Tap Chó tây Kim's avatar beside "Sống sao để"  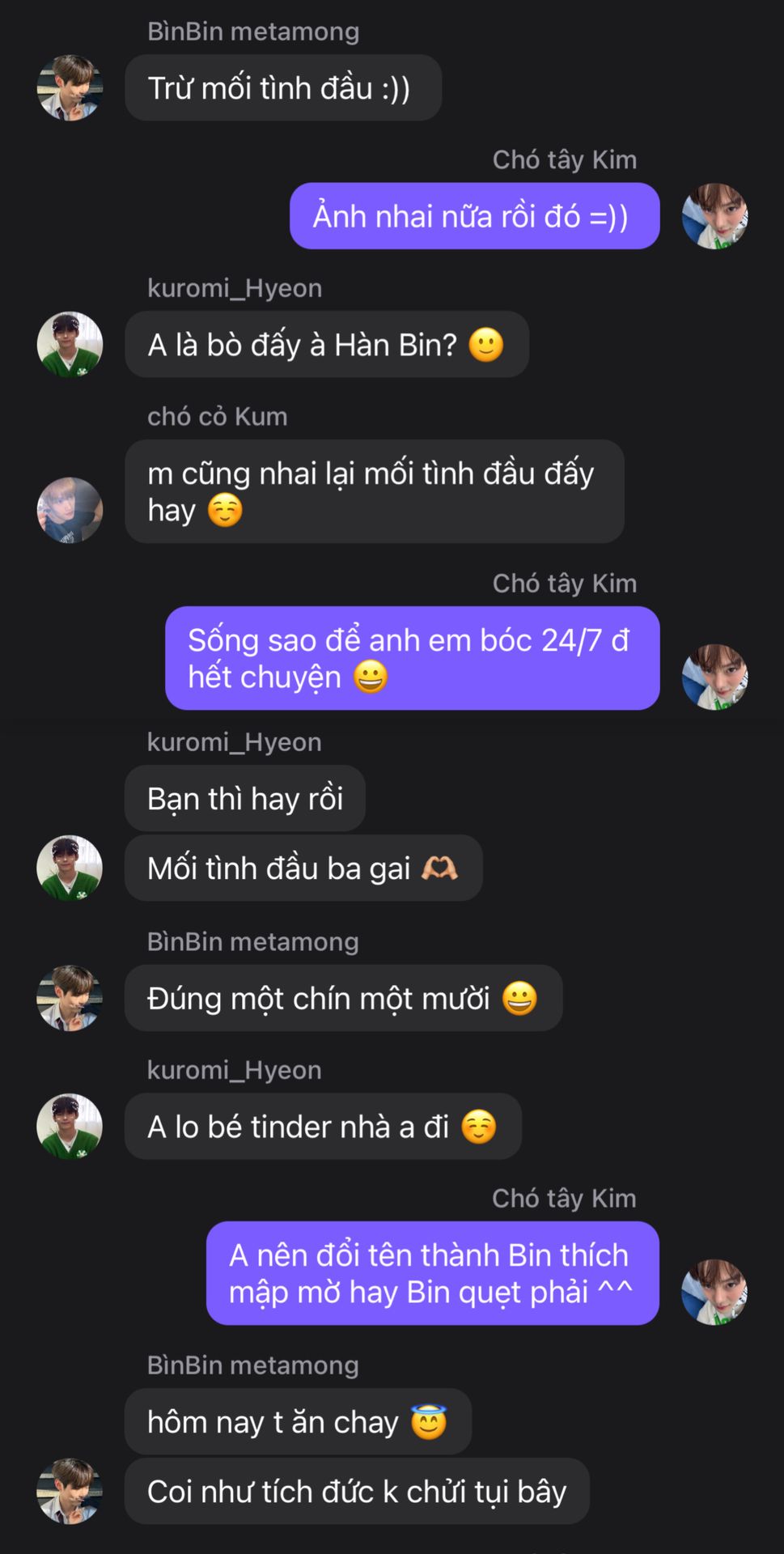click(714, 677)
